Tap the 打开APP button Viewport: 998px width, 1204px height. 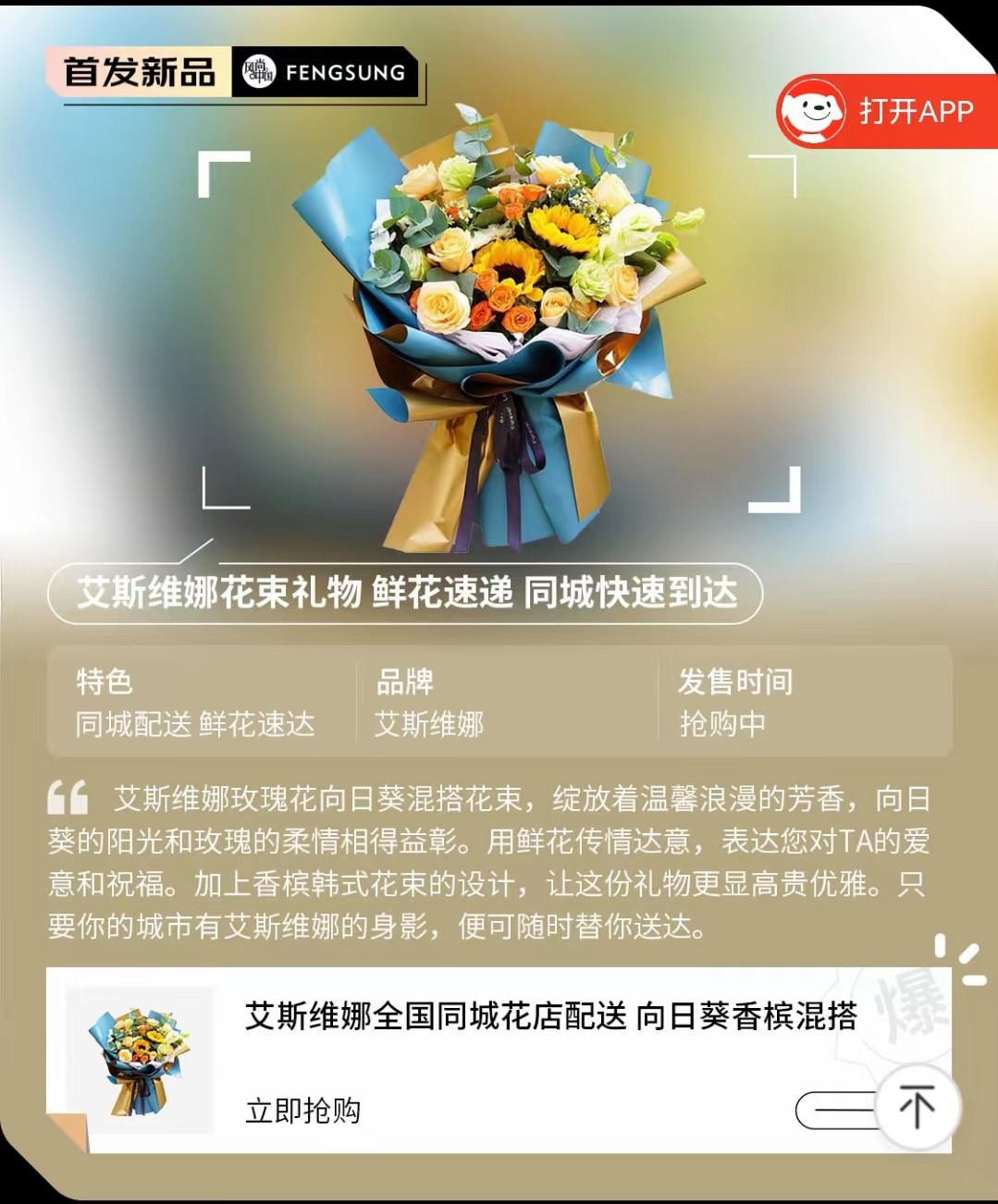[x=886, y=112]
